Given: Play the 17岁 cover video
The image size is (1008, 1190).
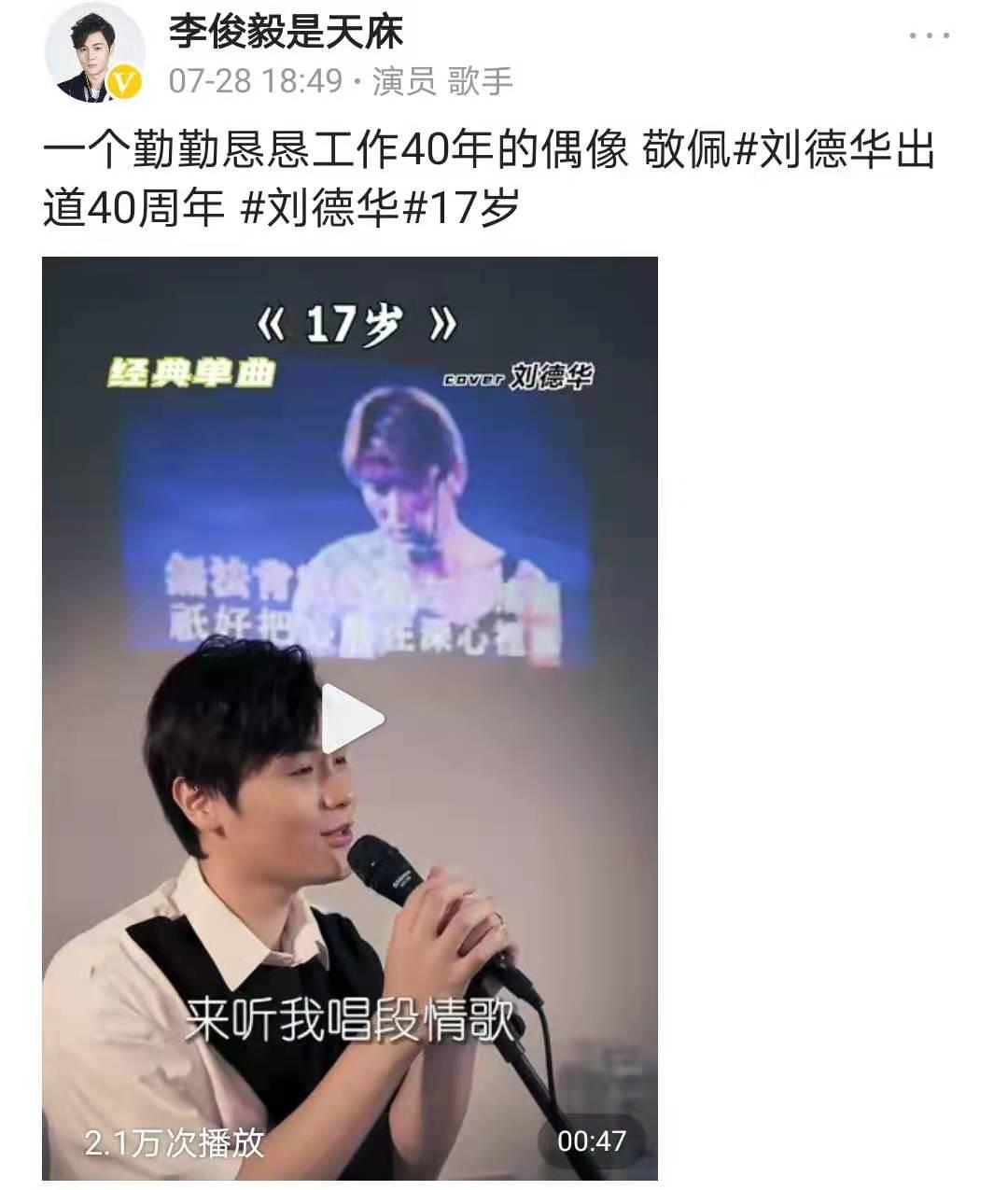Looking at the screenshot, I should 351,719.
